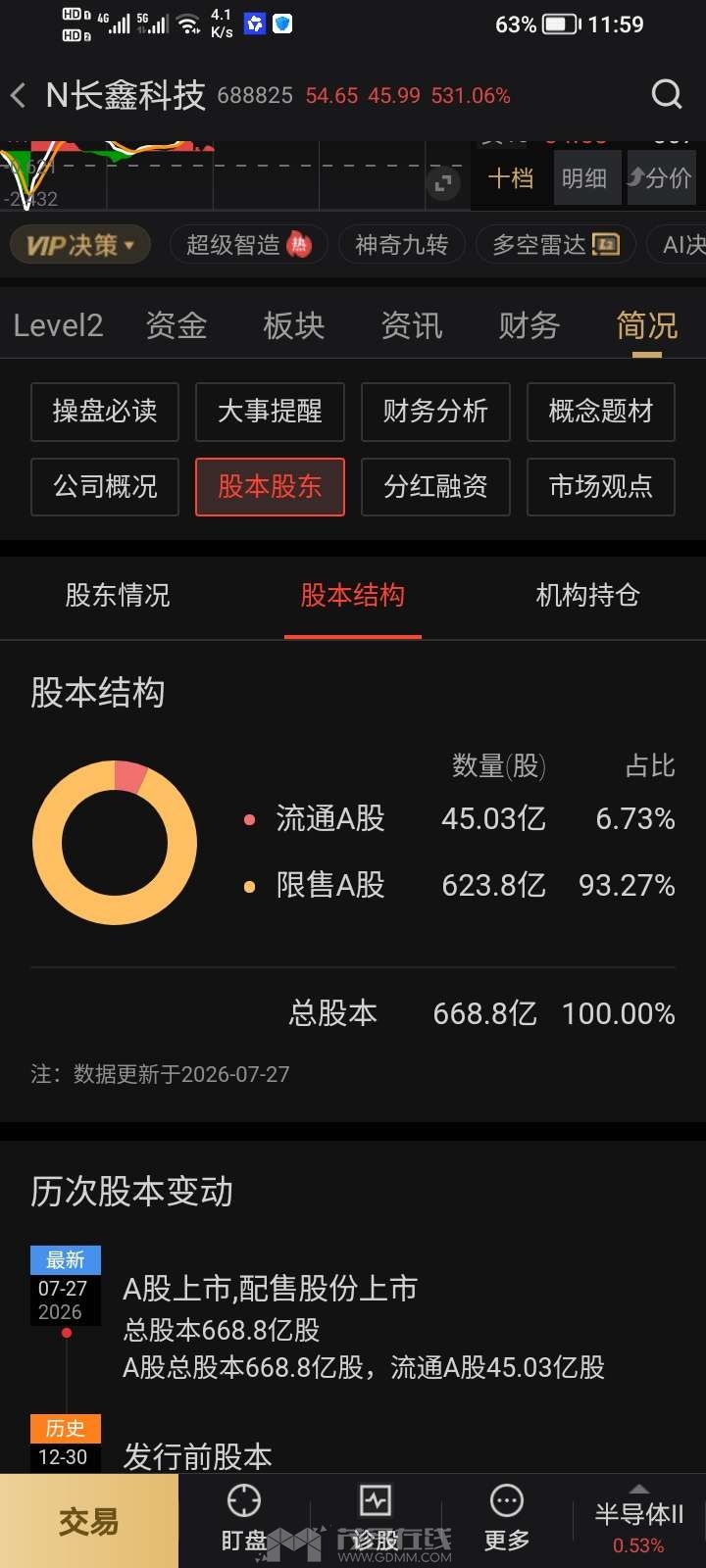The width and height of the screenshot is (706, 1568).
Task: Open the 盯盘 watch tool
Action: [244, 1519]
